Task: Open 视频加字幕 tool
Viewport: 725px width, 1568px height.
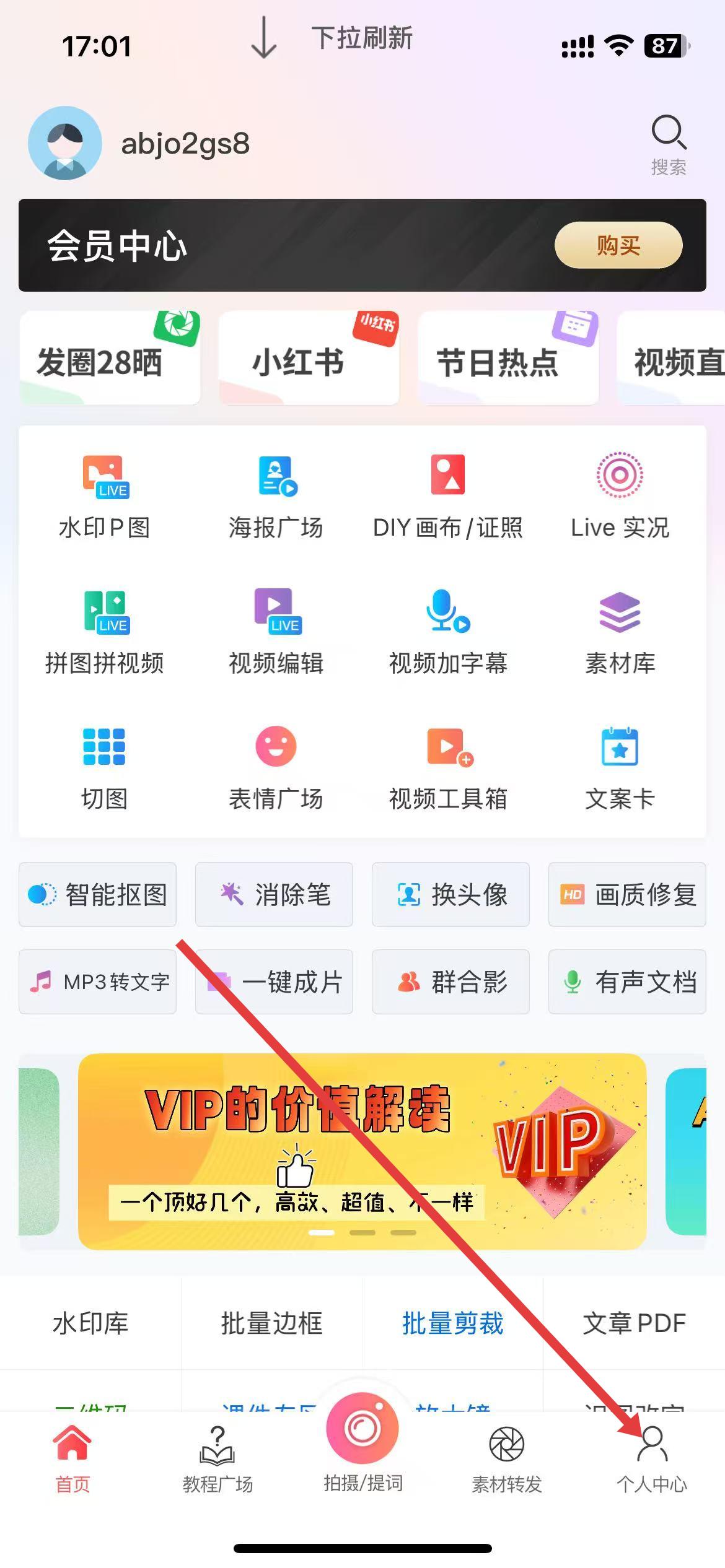Action: point(448,632)
